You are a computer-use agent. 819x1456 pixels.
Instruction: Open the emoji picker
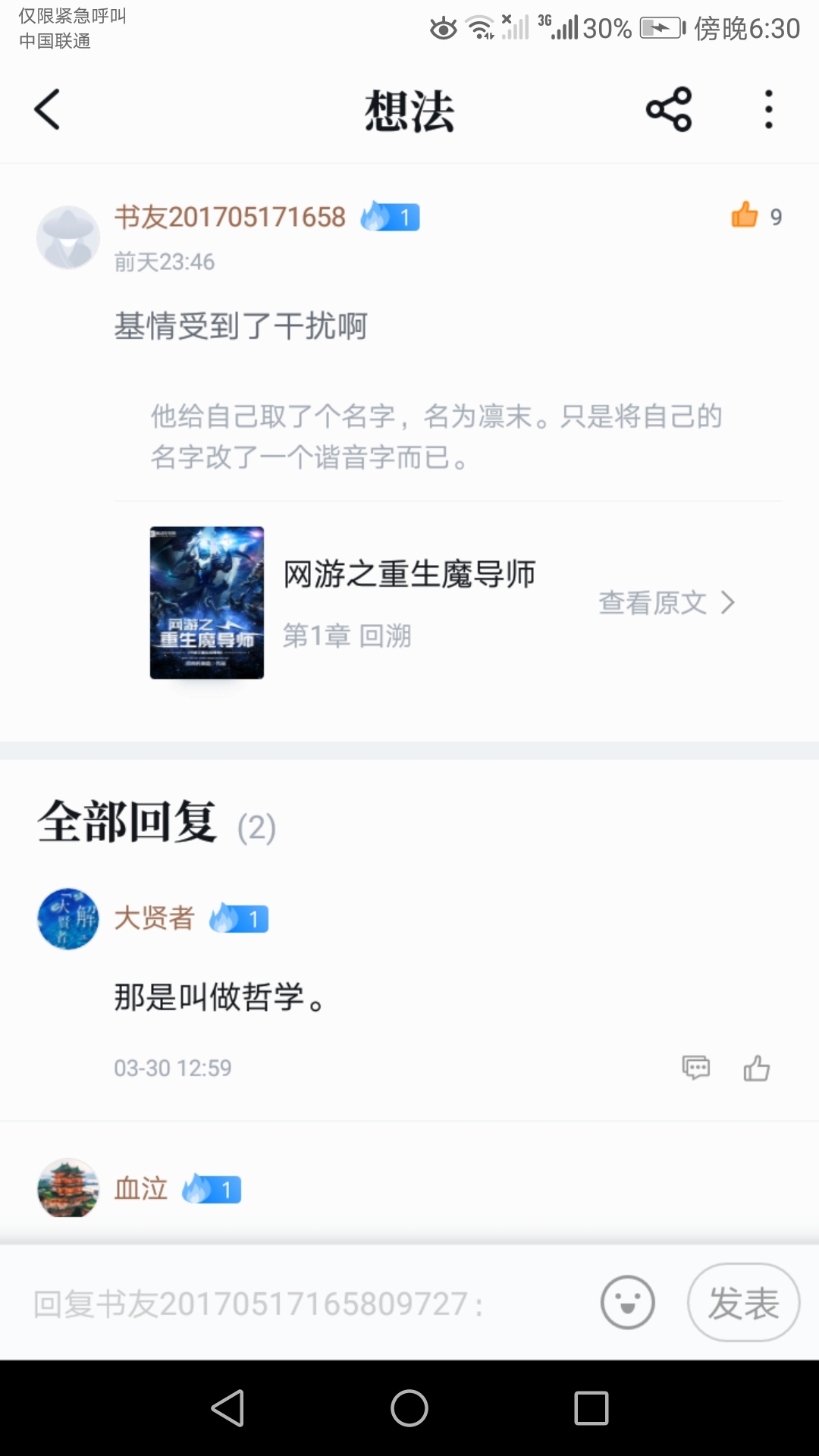[x=627, y=1303]
